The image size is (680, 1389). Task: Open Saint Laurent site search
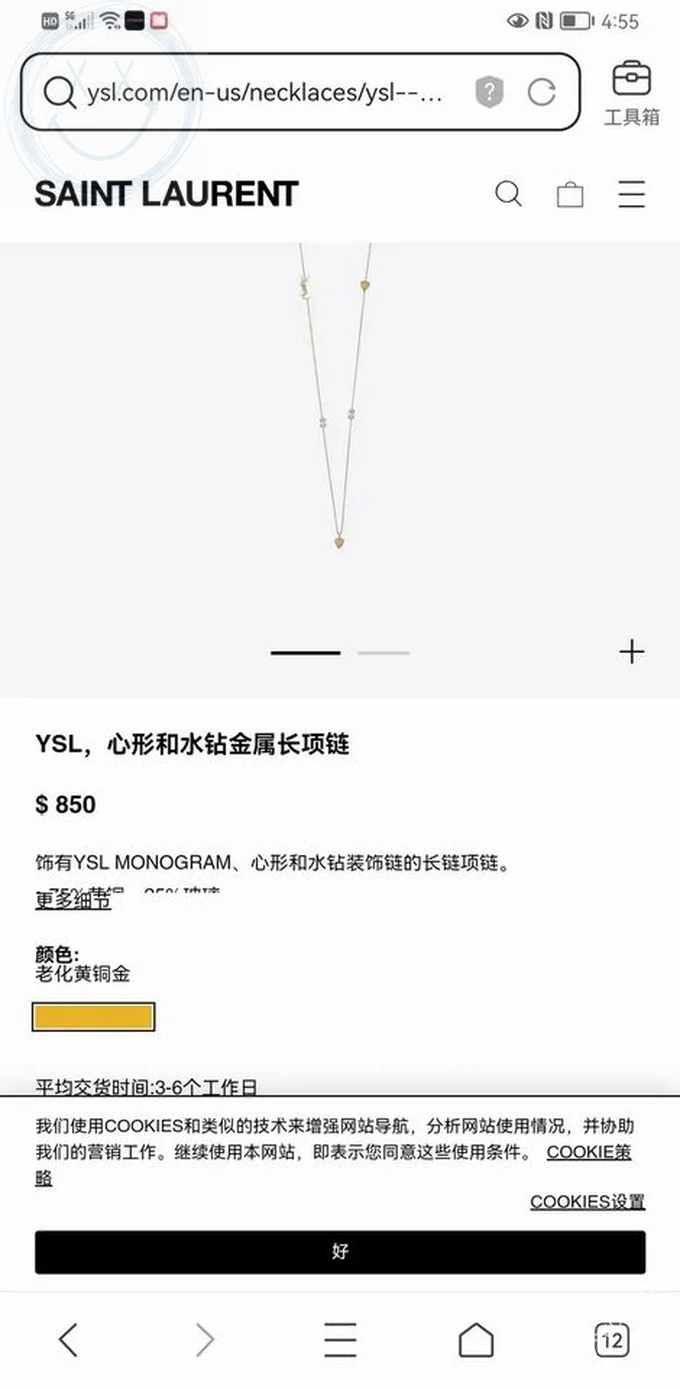point(508,193)
